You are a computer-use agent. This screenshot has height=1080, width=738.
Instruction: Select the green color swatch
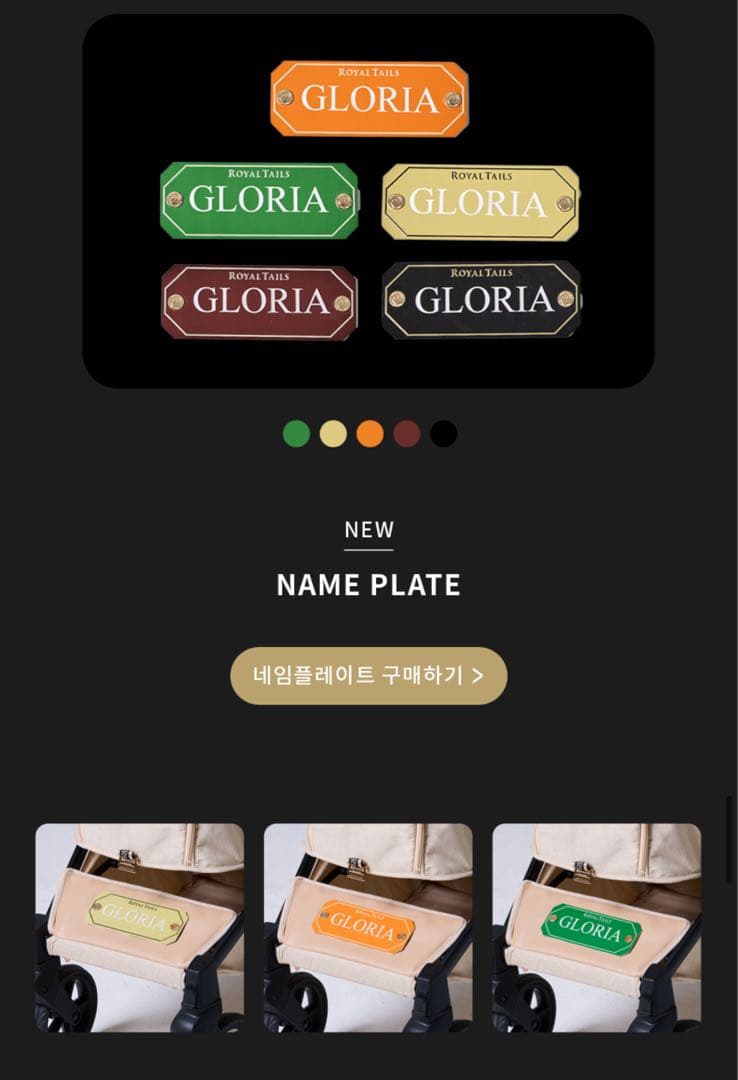pyautogui.click(x=296, y=434)
